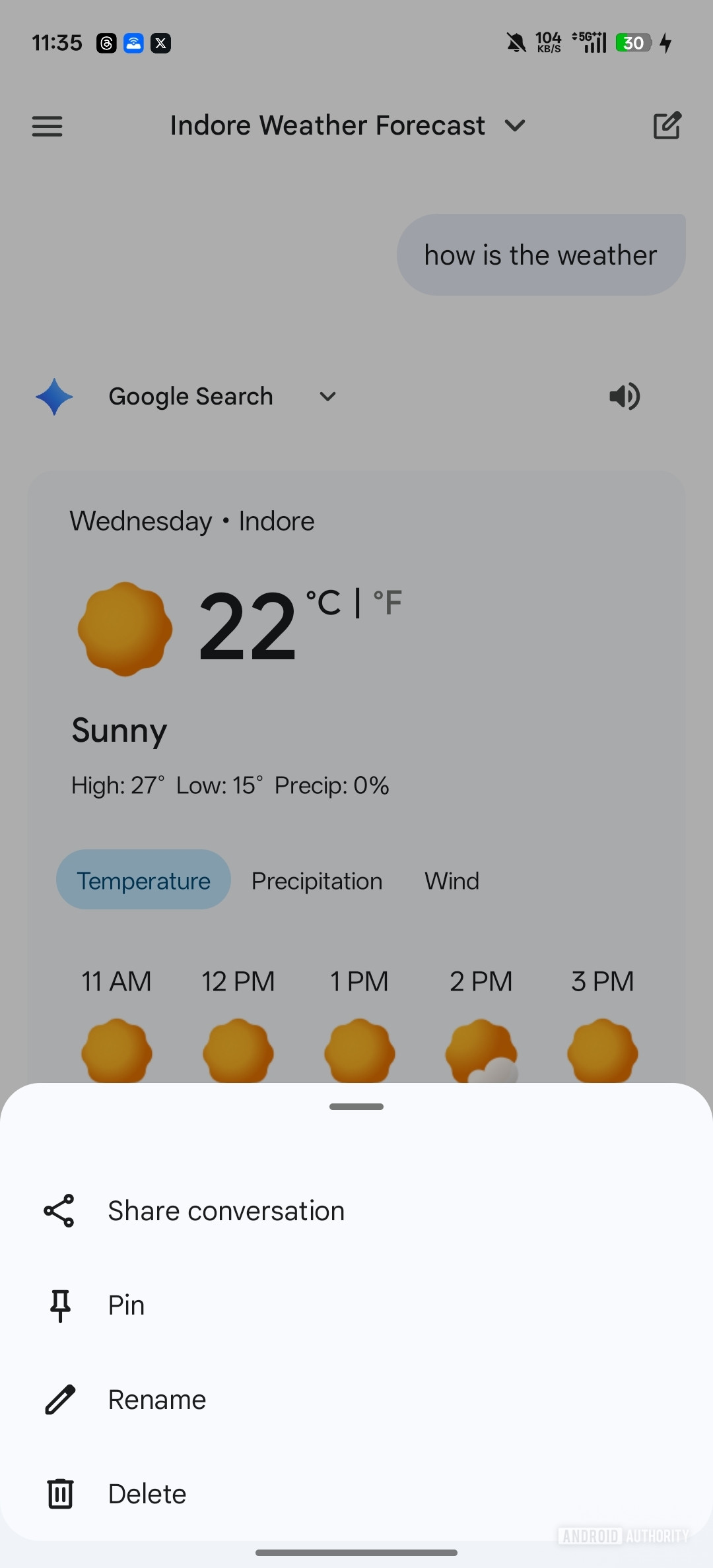Open the navigation drawer menu
713x1568 pixels.
click(47, 125)
